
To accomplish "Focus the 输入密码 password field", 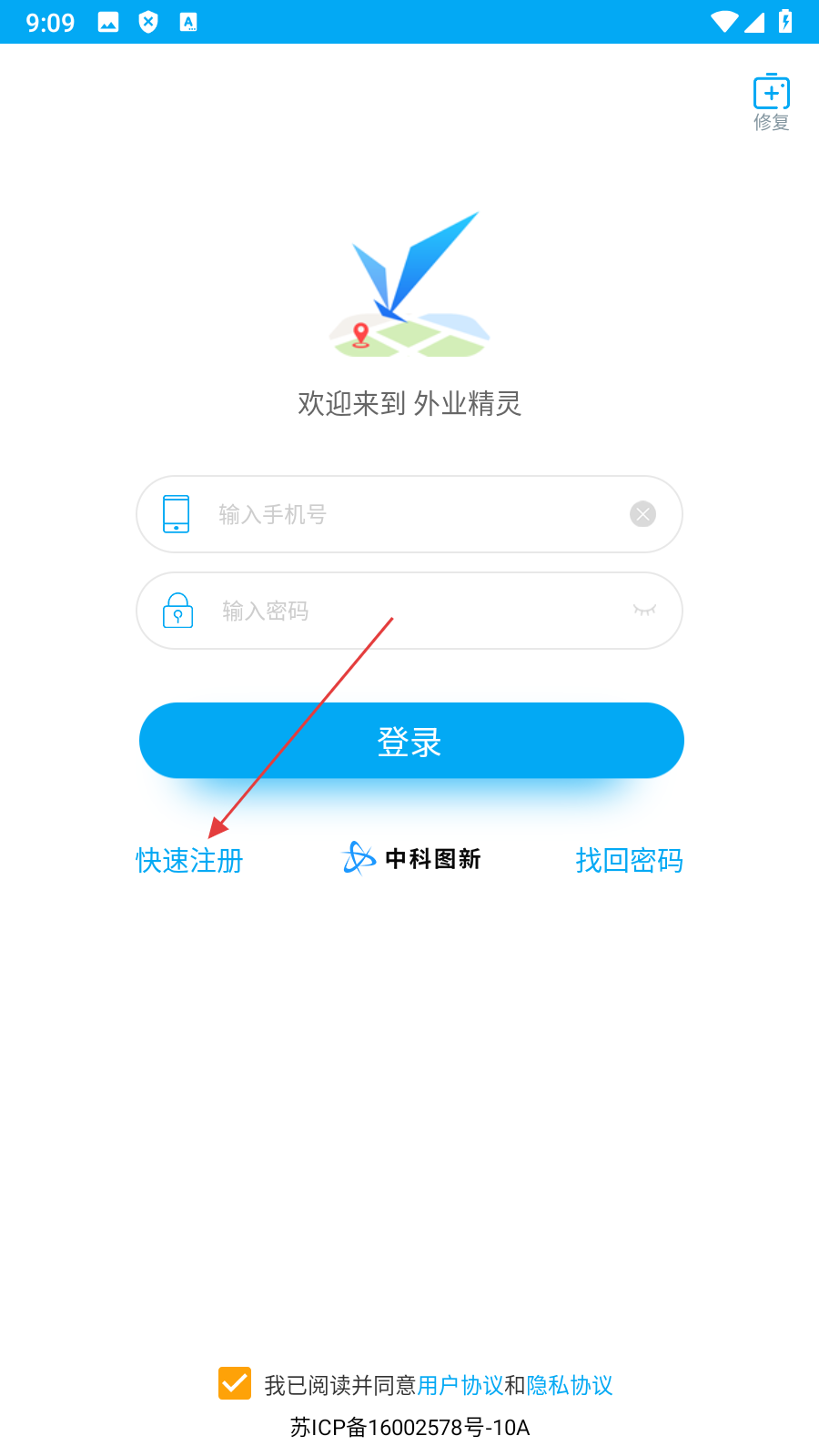I will coord(409,611).
